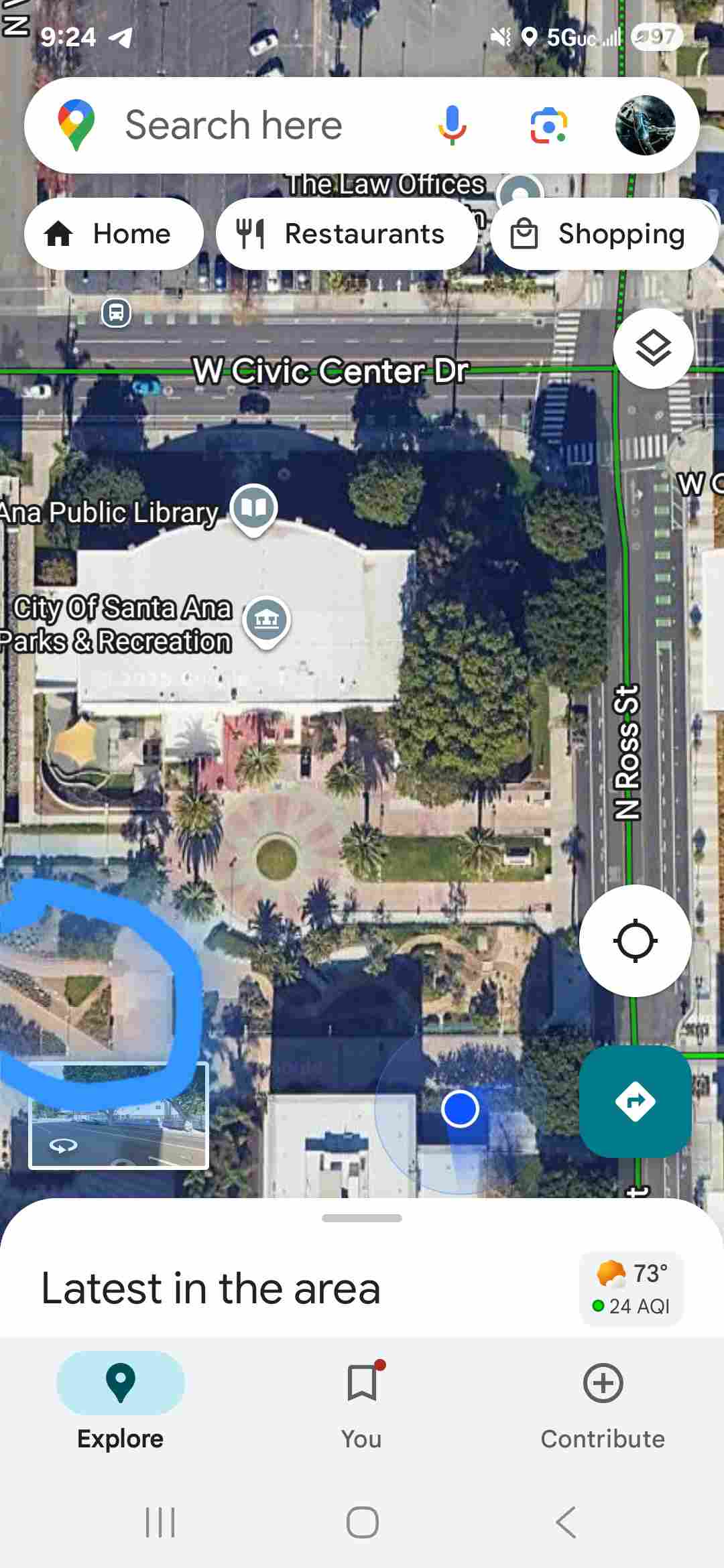This screenshot has width=724, height=1568.
Task: Start voice search with the microphone
Action: coord(452,125)
